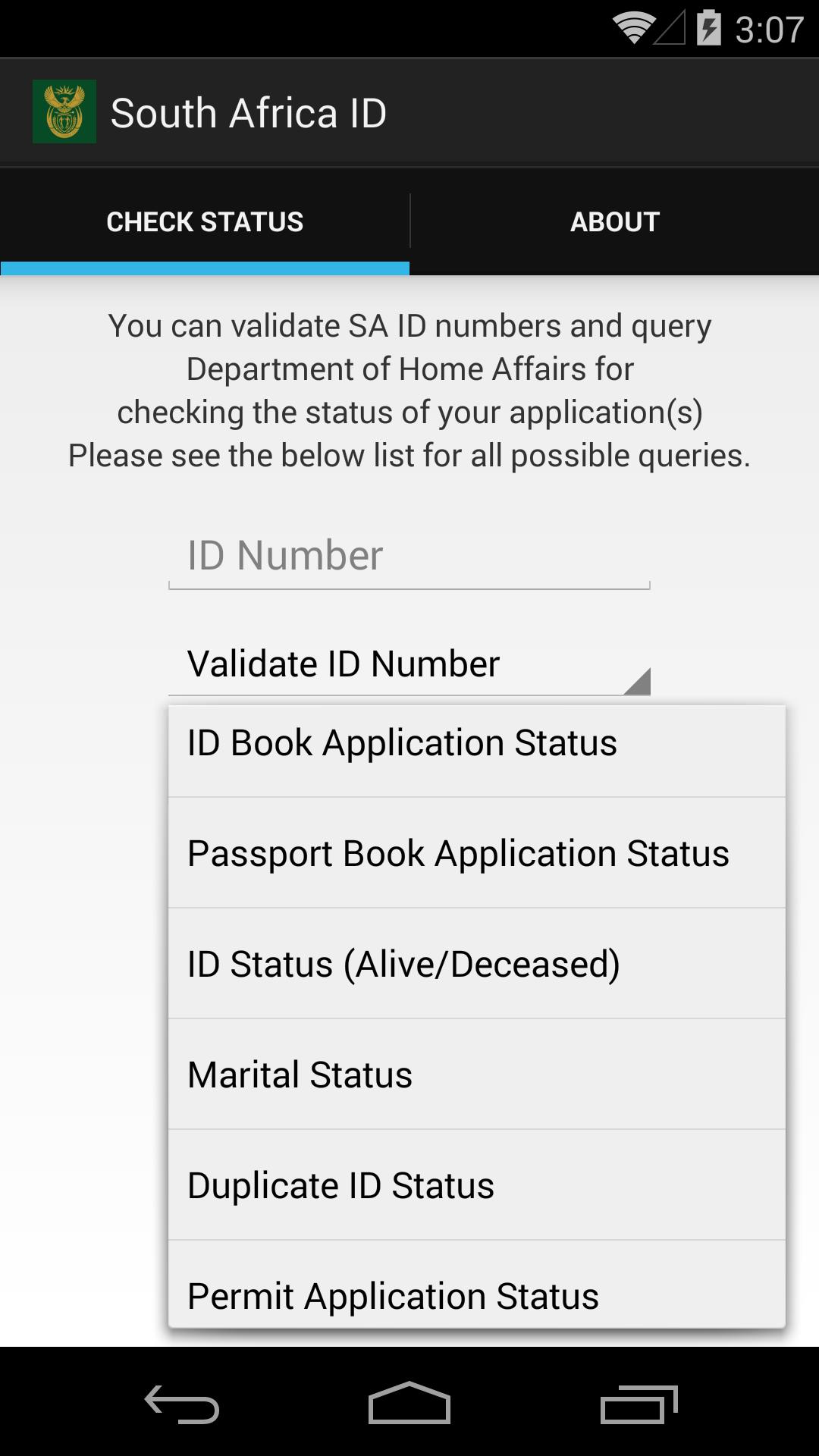Select Passport Book Application Status
Image resolution: width=819 pixels, height=1456 pixels.
pyautogui.click(x=476, y=854)
